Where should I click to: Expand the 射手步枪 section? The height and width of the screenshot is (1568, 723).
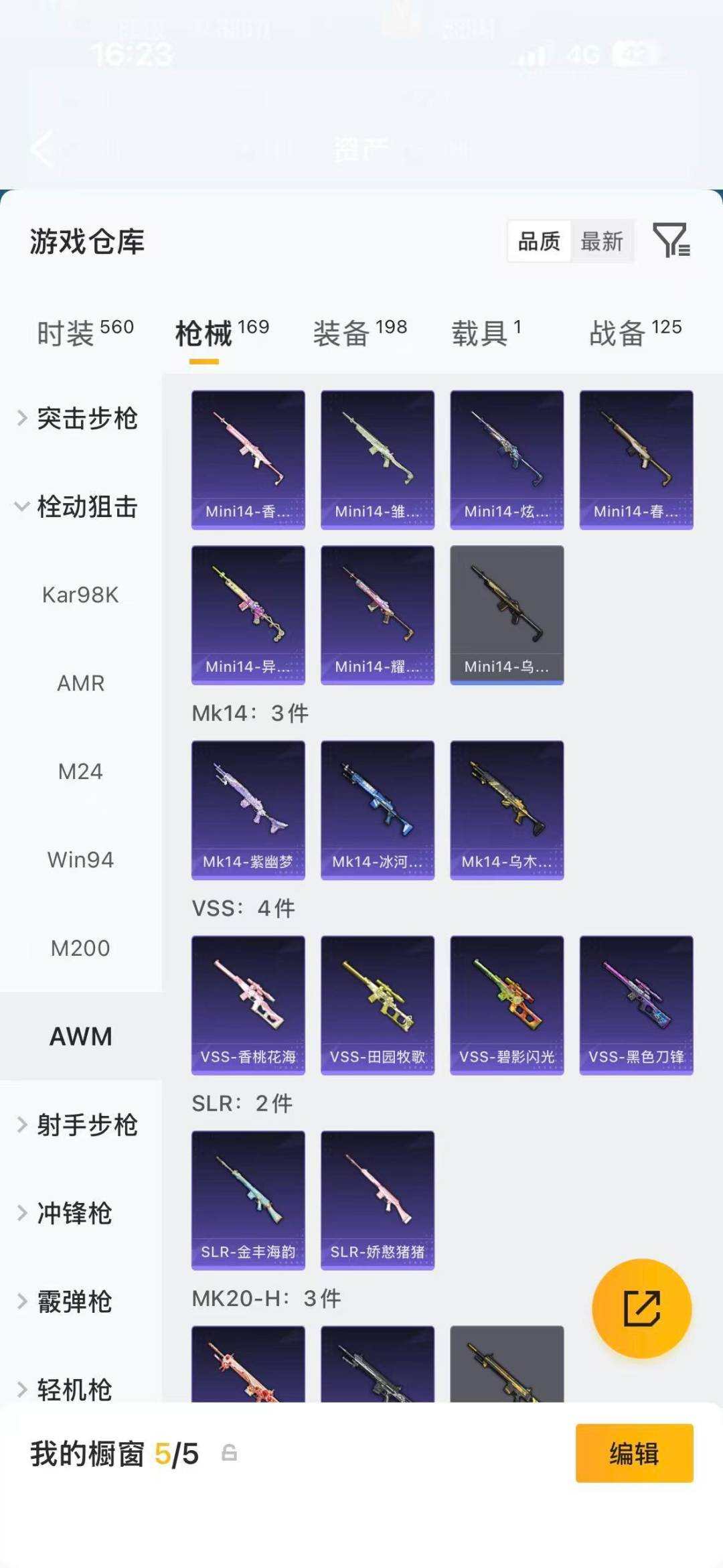pyautogui.click(x=87, y=1125)
